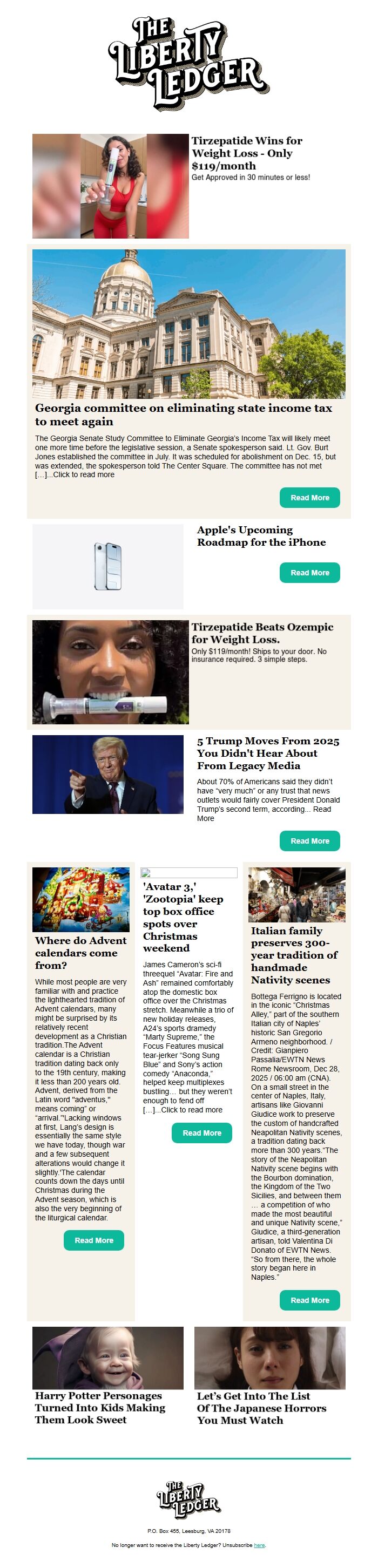Tap Read More for the Avatar 3 box office story
The height and width of the screenshot is (1568, 378).
(201, 1133)
